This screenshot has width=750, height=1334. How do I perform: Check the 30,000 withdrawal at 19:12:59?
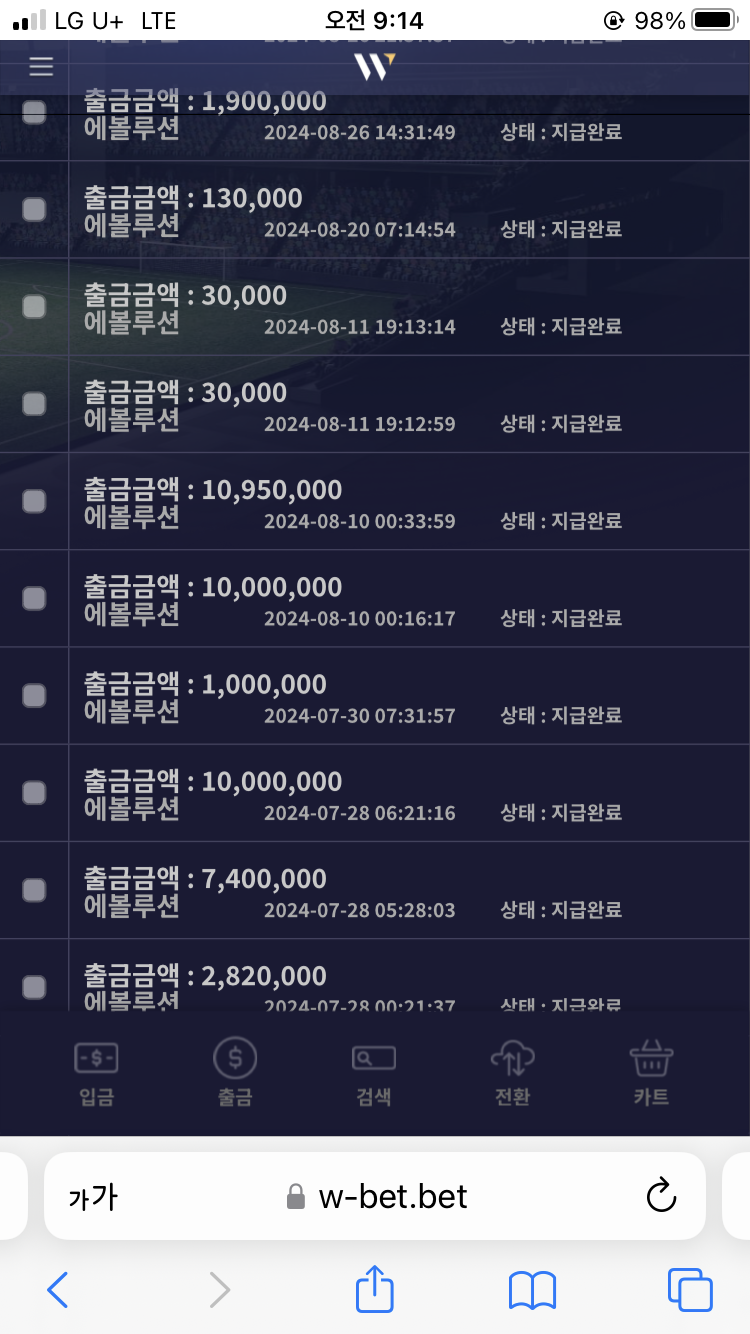(x=34, y=403)
